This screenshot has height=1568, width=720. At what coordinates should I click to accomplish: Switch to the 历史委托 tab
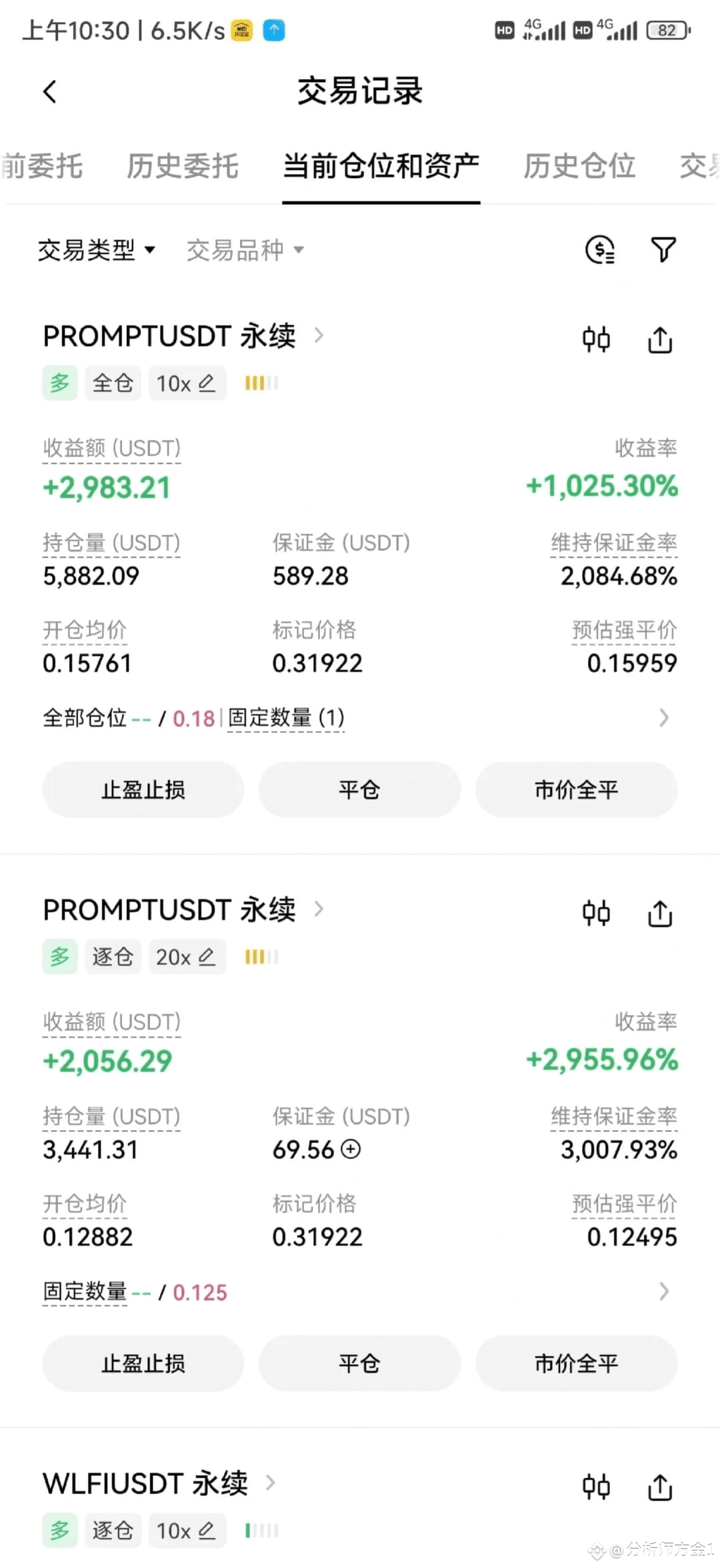click(183, 166)
